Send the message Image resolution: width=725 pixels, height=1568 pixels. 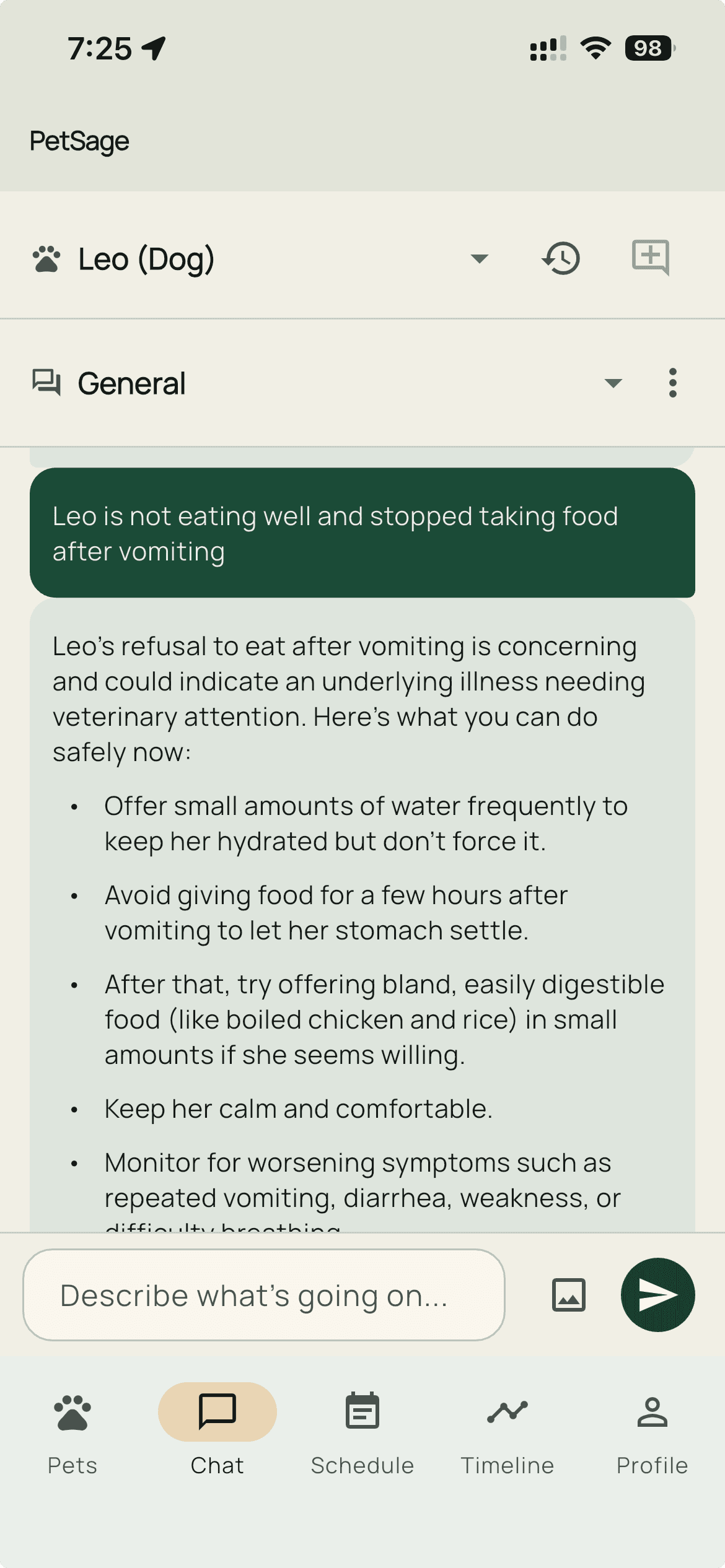tap(658, 1295)
